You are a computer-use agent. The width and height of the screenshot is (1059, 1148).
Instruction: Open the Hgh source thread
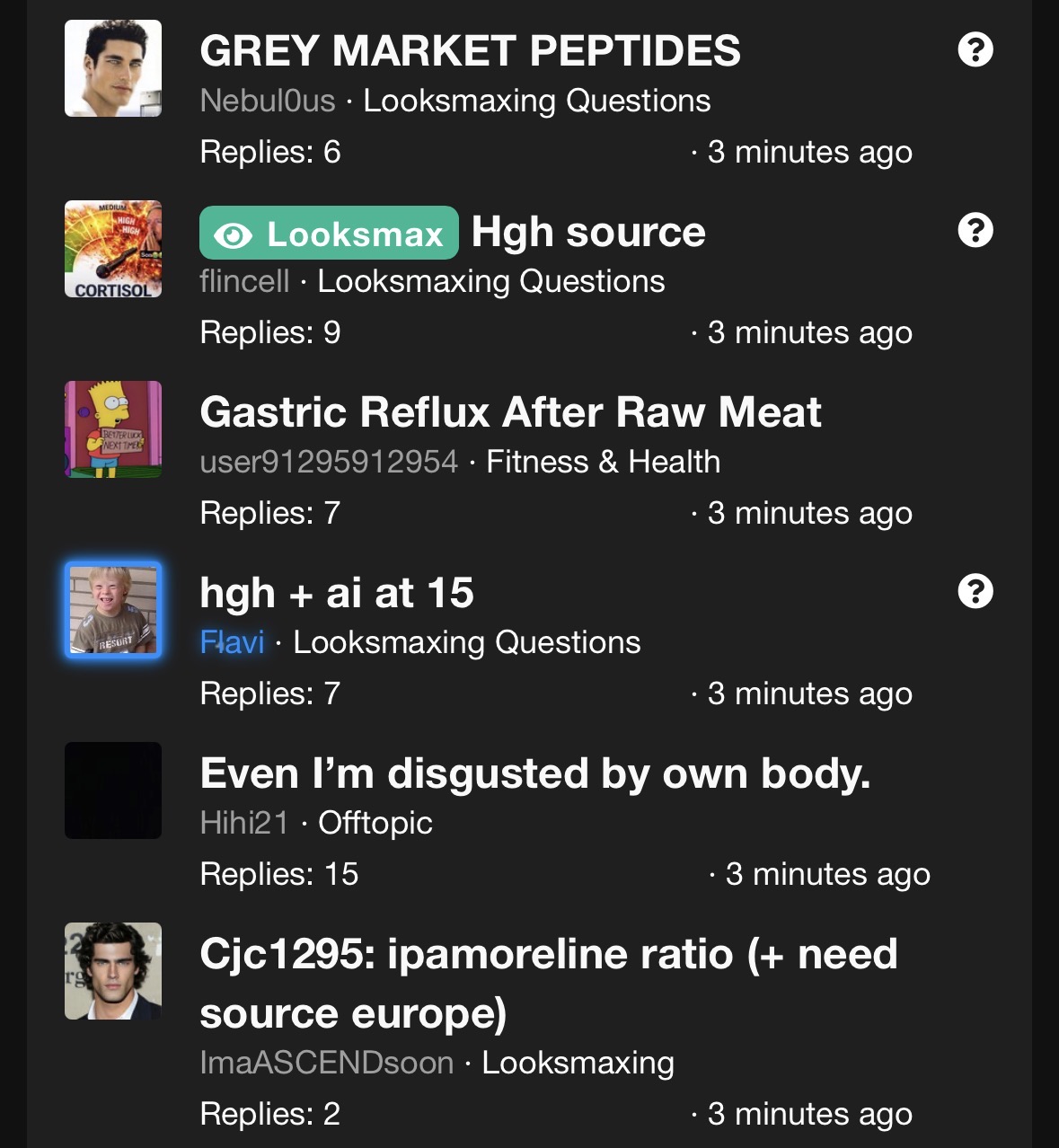(x=588, y=233)
